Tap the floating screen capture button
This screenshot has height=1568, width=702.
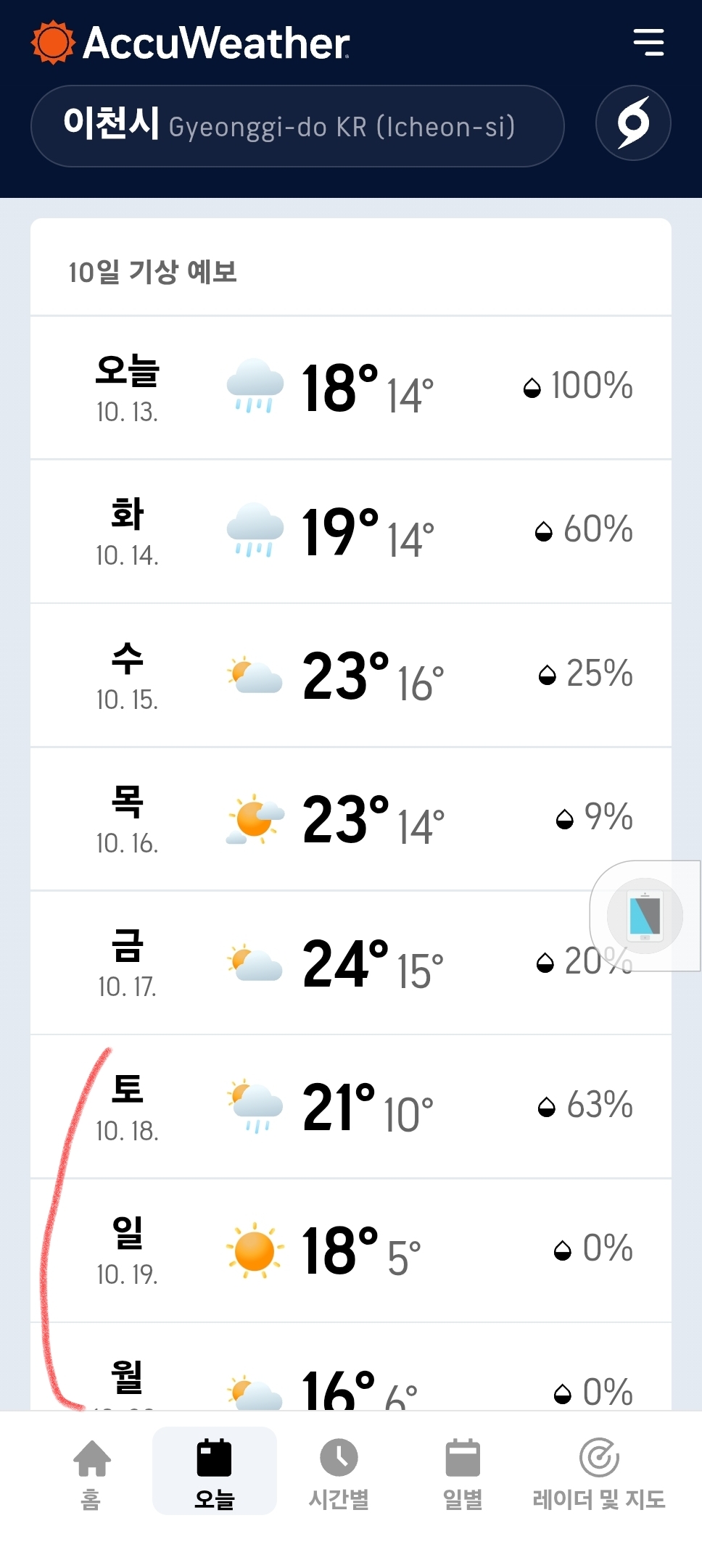point(645,916)
